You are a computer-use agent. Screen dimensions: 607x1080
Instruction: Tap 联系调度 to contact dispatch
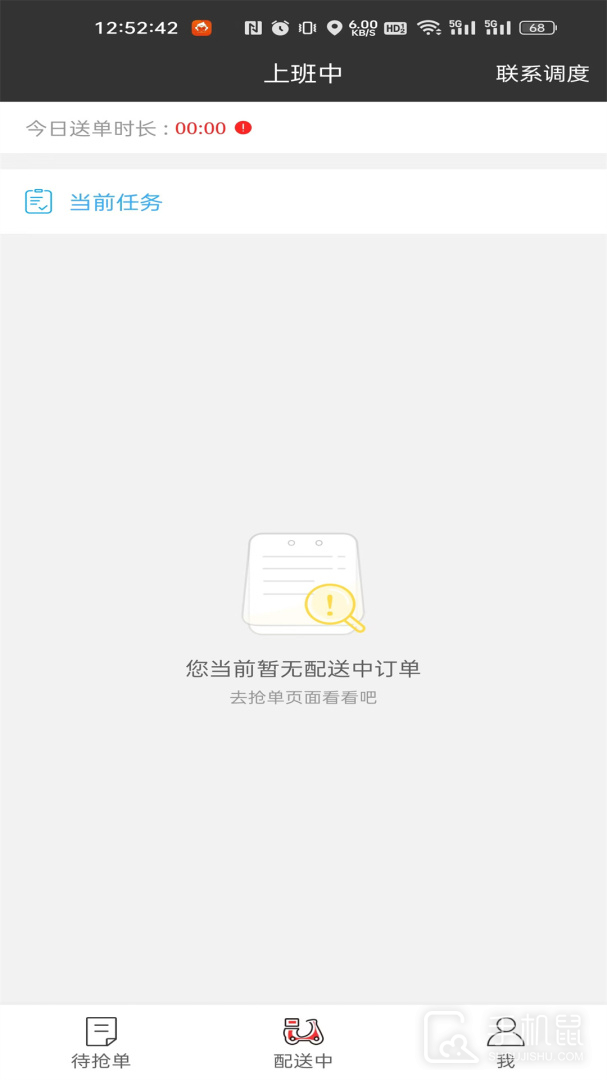[x=542, y=74]
